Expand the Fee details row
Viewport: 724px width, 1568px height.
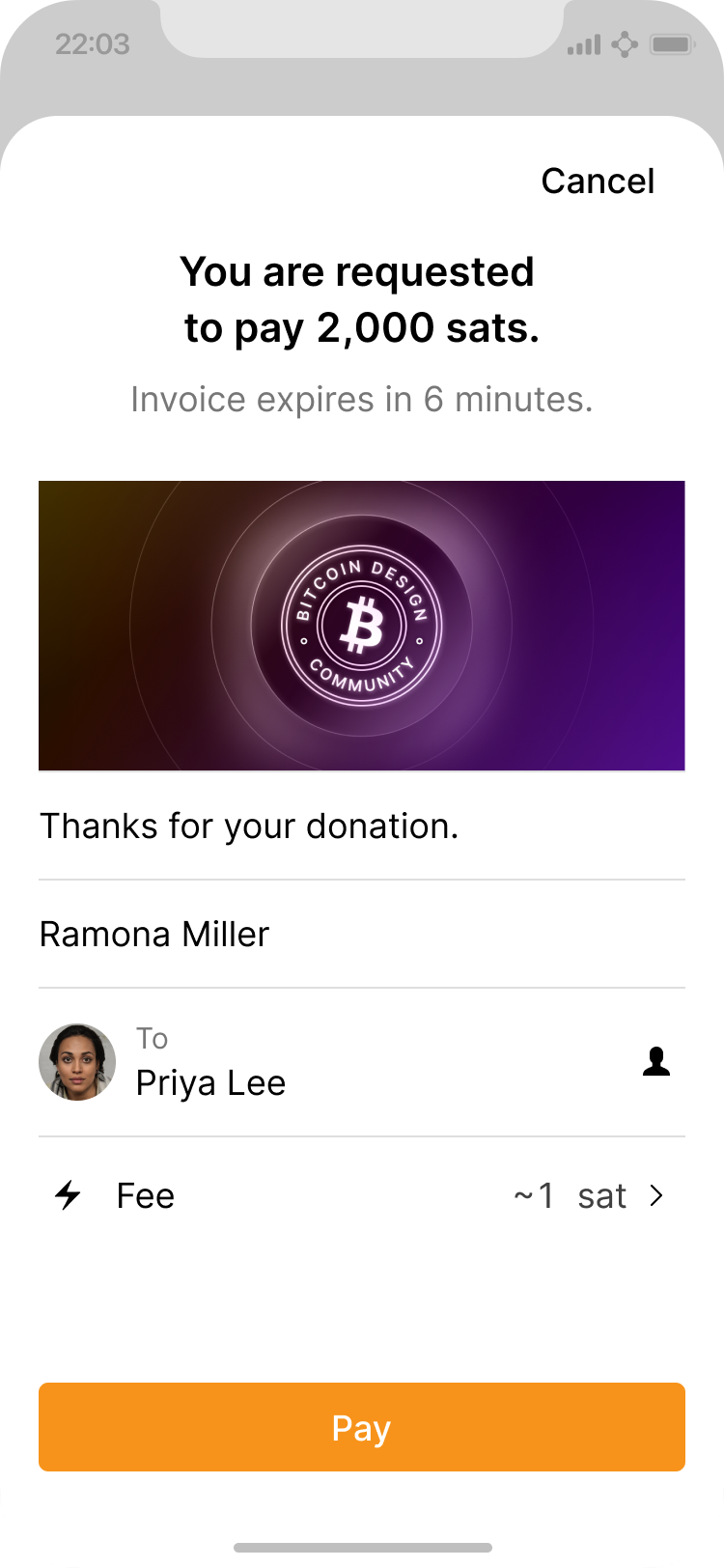[655, 1196]
